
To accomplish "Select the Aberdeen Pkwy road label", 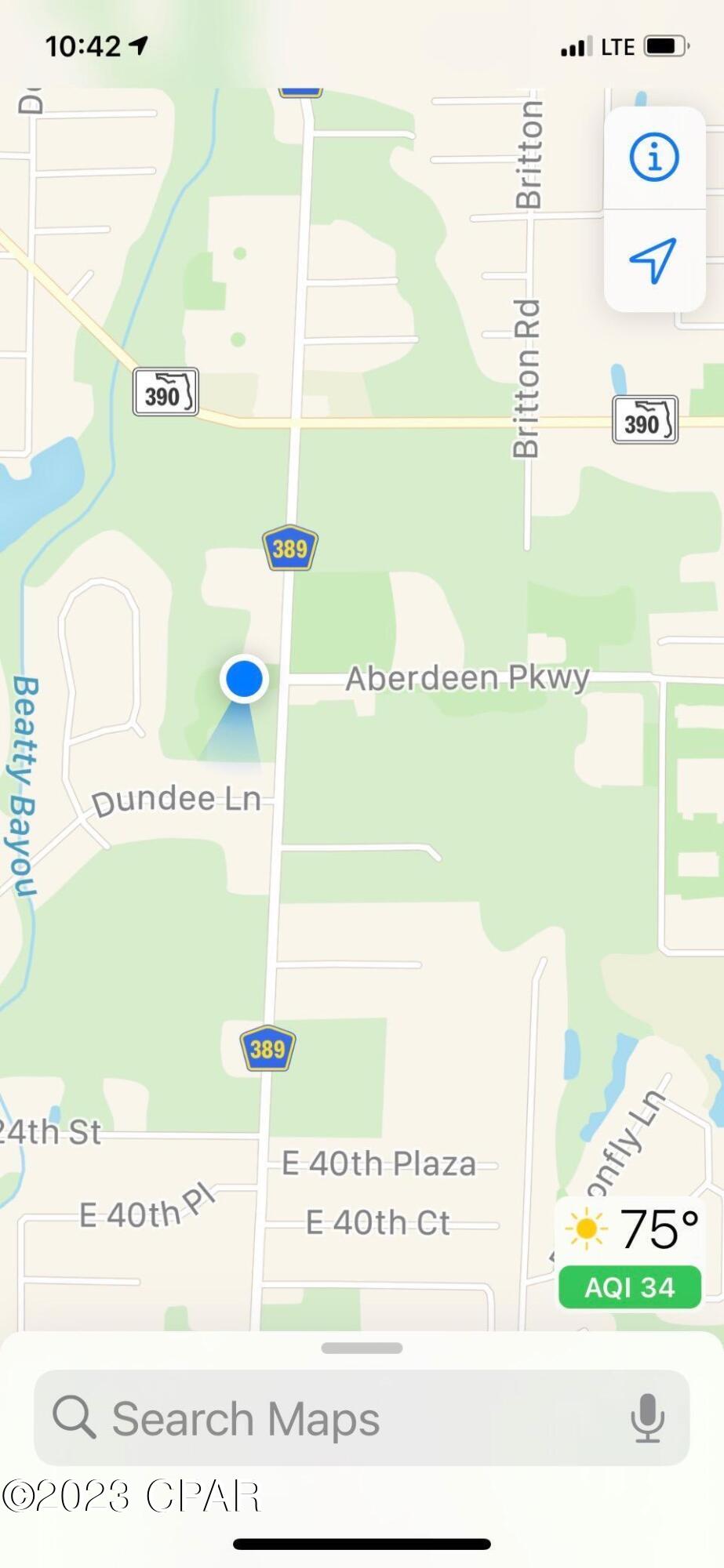I will [x=466, y=677].
